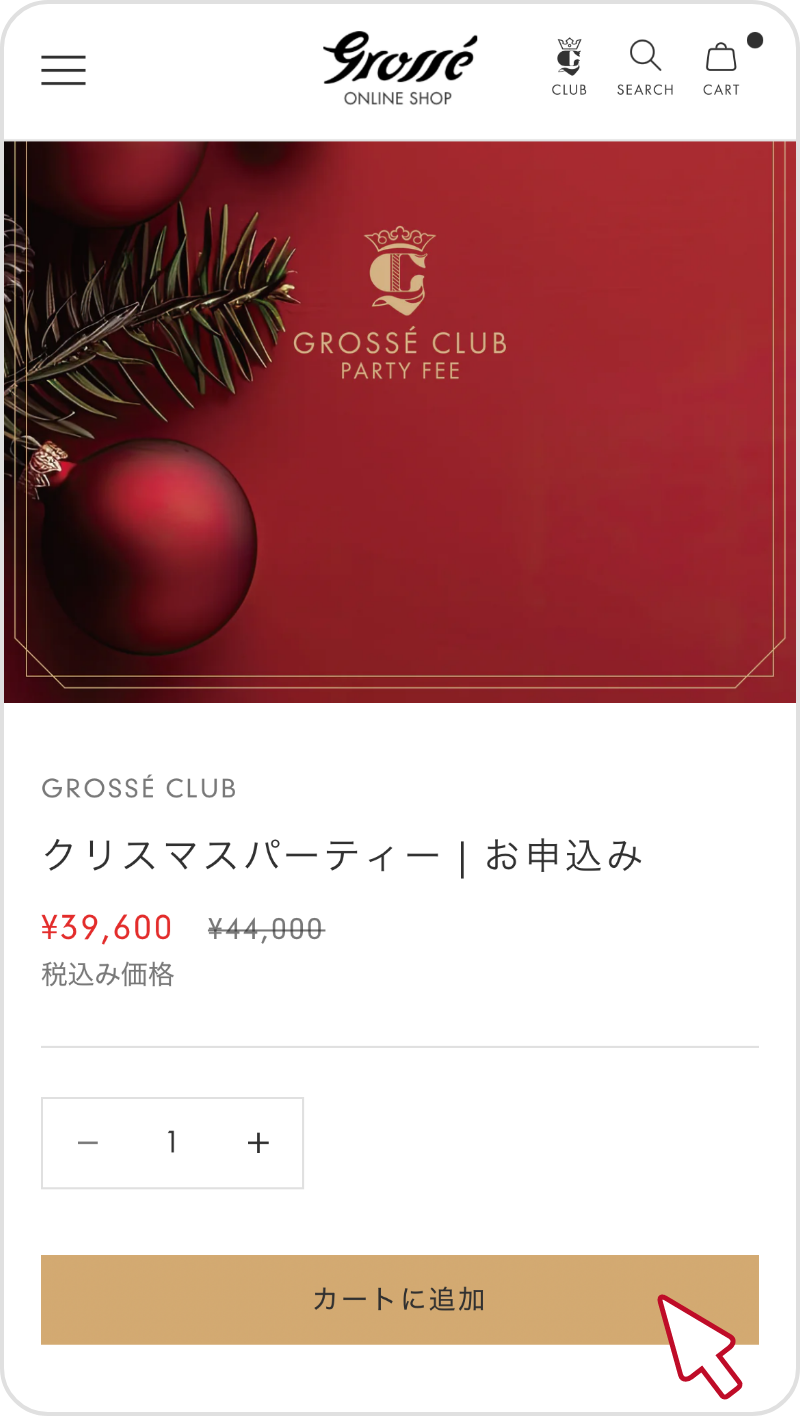Increase the quantity with the plus button
The image size is (800, 1416).
tap(258, 1143)
